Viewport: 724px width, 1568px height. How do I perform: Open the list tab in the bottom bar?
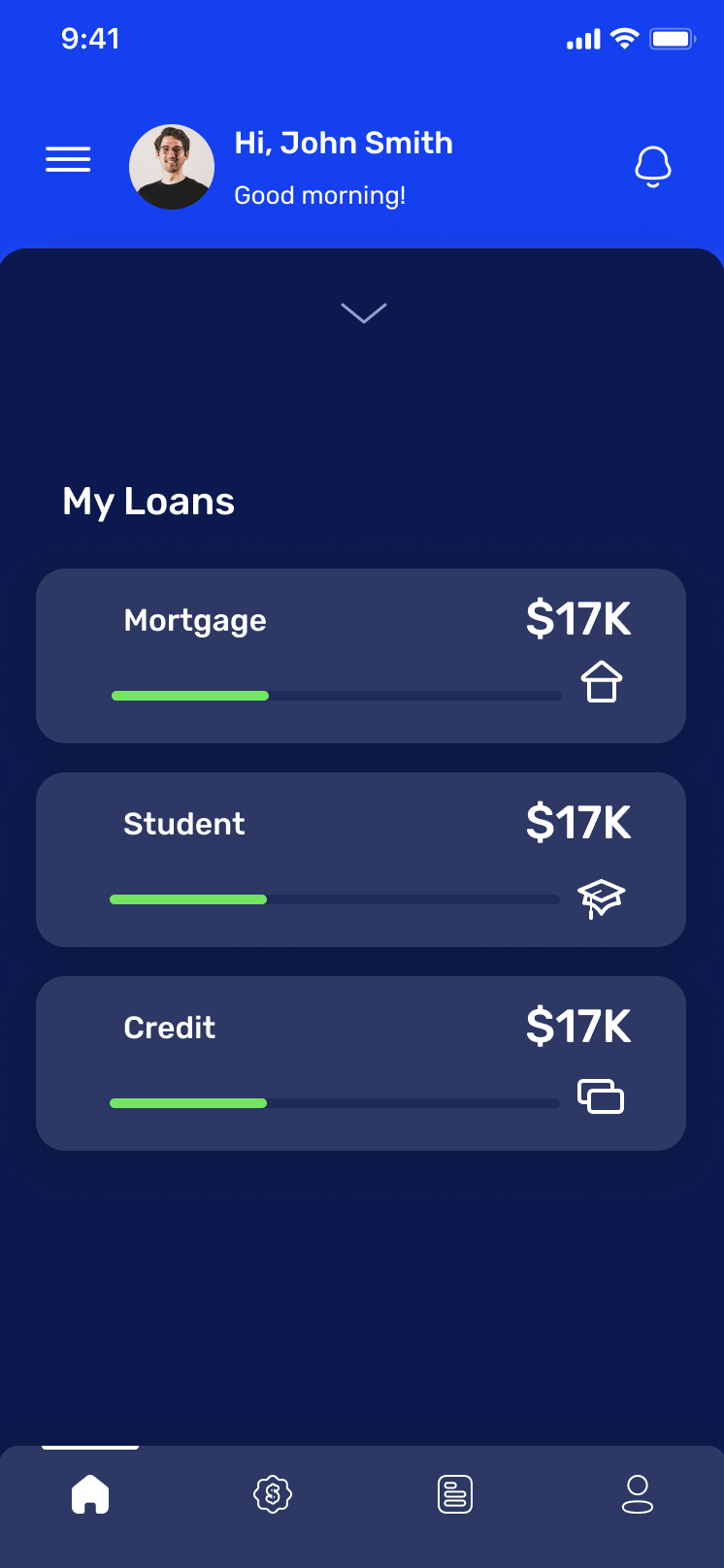454,1494
